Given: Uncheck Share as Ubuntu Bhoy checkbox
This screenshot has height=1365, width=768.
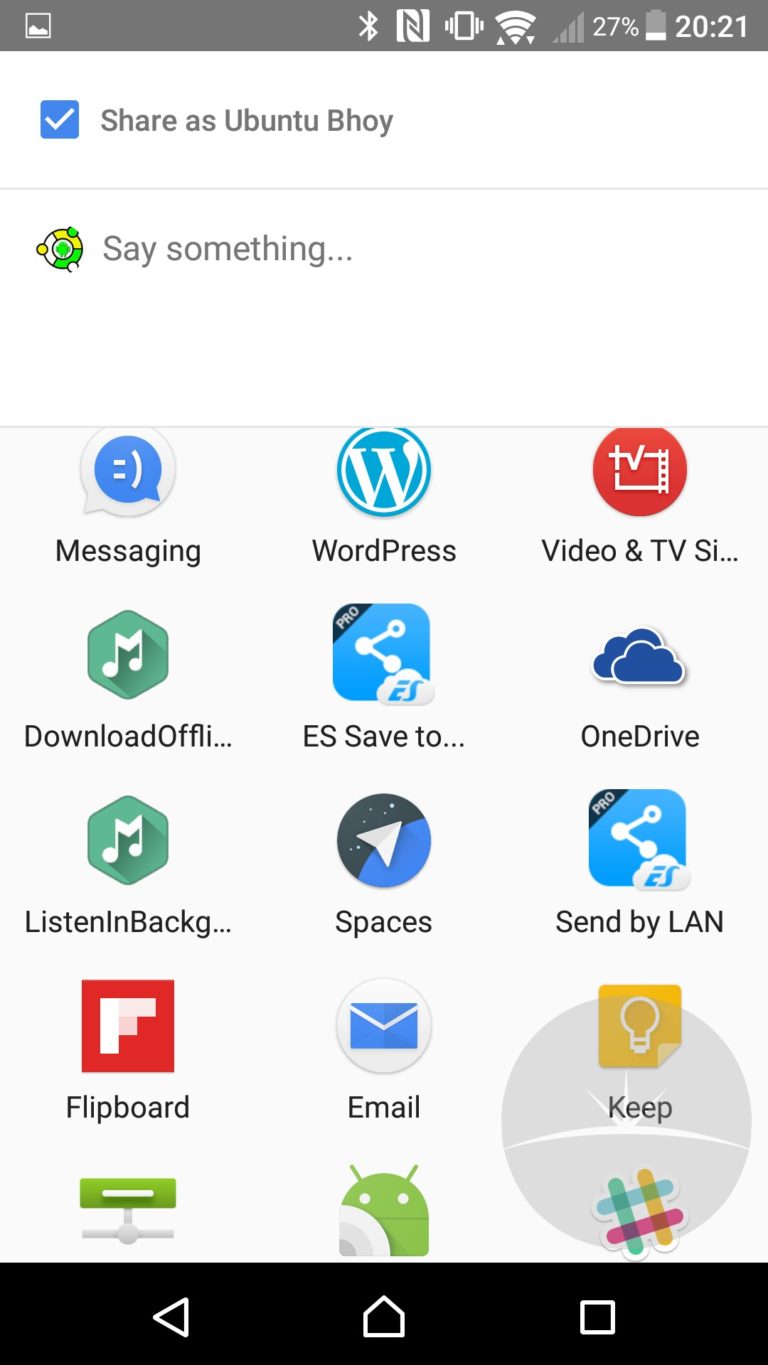Looking at the screenshot, I should coord(60,120).
